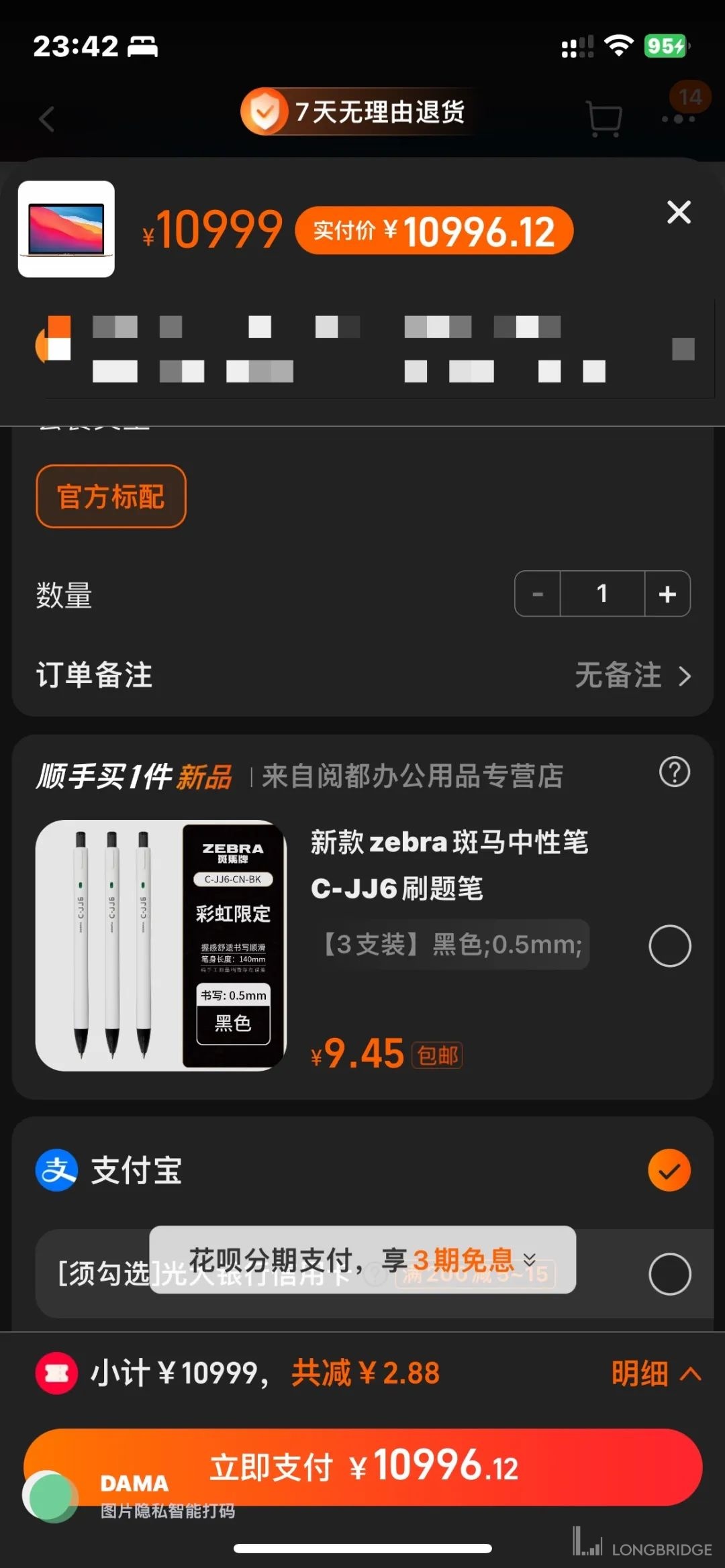725x1568 pixels.
Task: Tap 立即支付 ¥10996.12 to pay
Action: tap(362, 1467)
